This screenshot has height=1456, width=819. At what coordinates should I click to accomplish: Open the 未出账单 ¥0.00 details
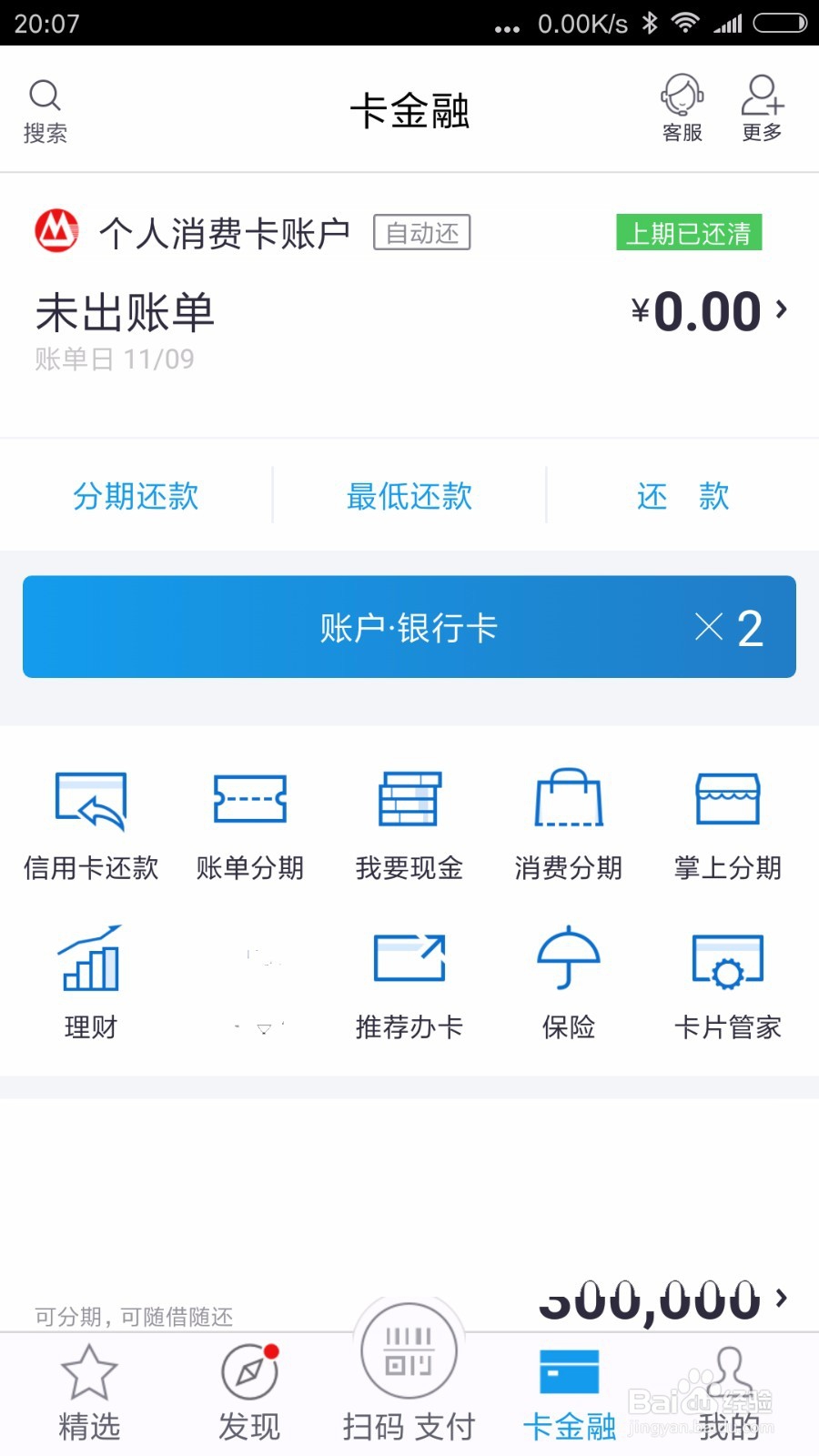point(708,312)
